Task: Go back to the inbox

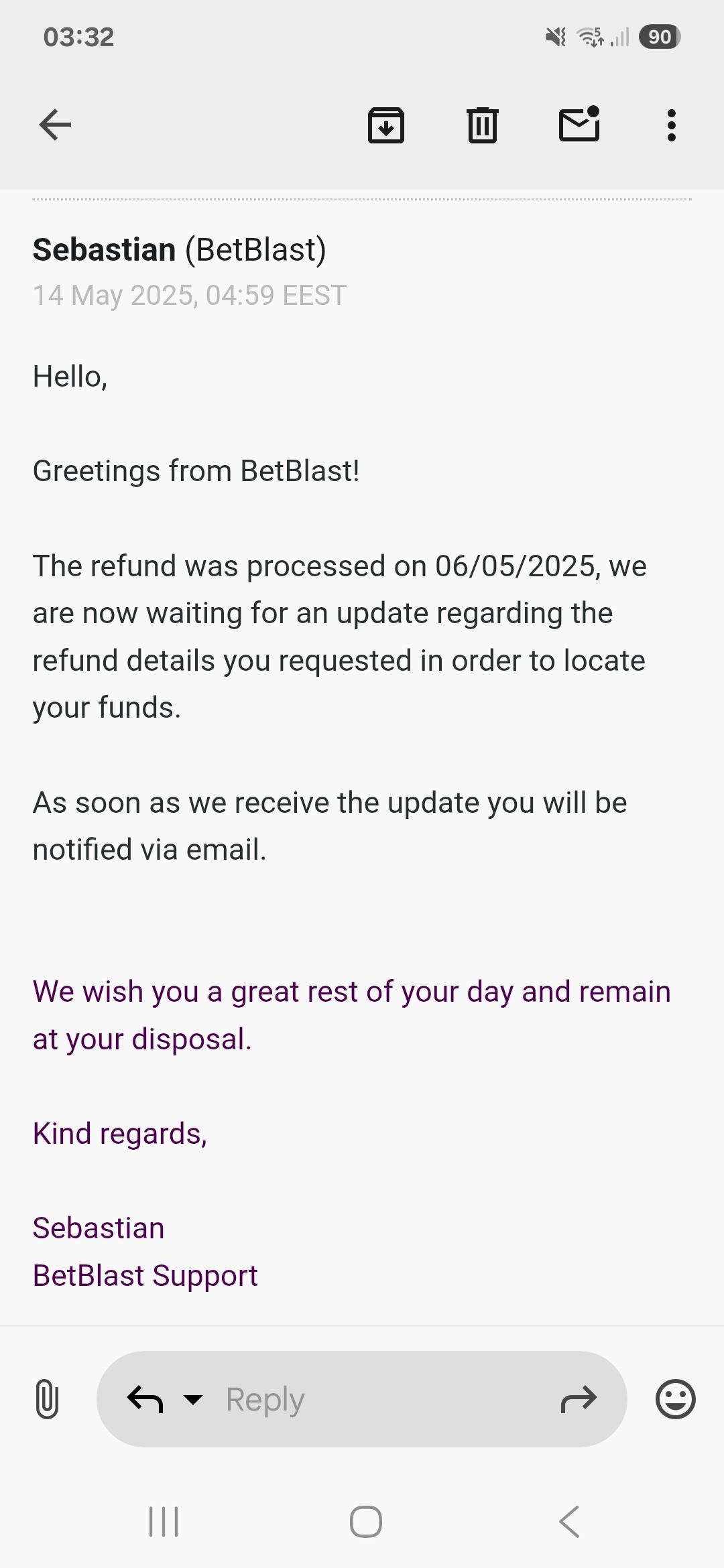Action: point(55,125)
